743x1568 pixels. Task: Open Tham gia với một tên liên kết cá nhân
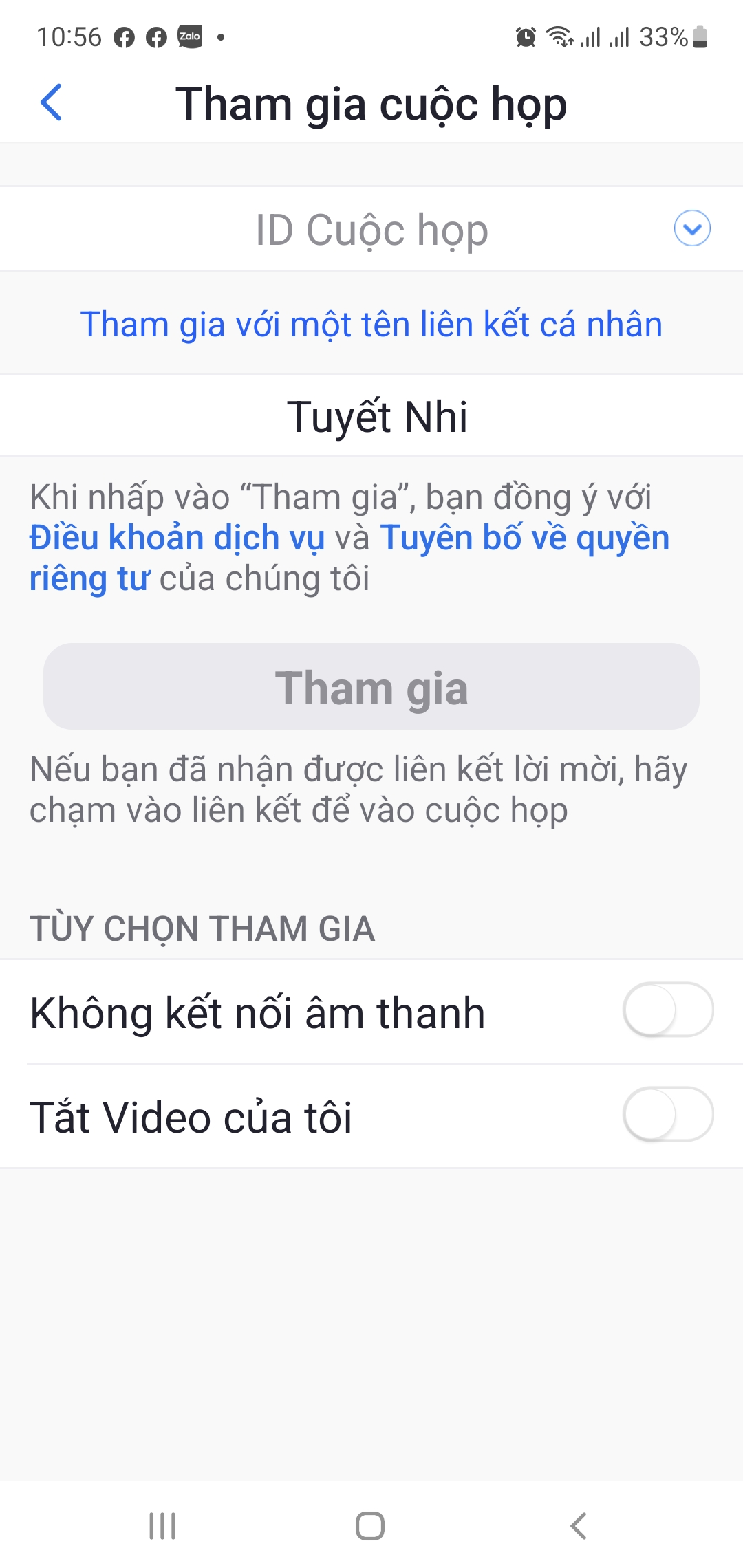(371, 325)
